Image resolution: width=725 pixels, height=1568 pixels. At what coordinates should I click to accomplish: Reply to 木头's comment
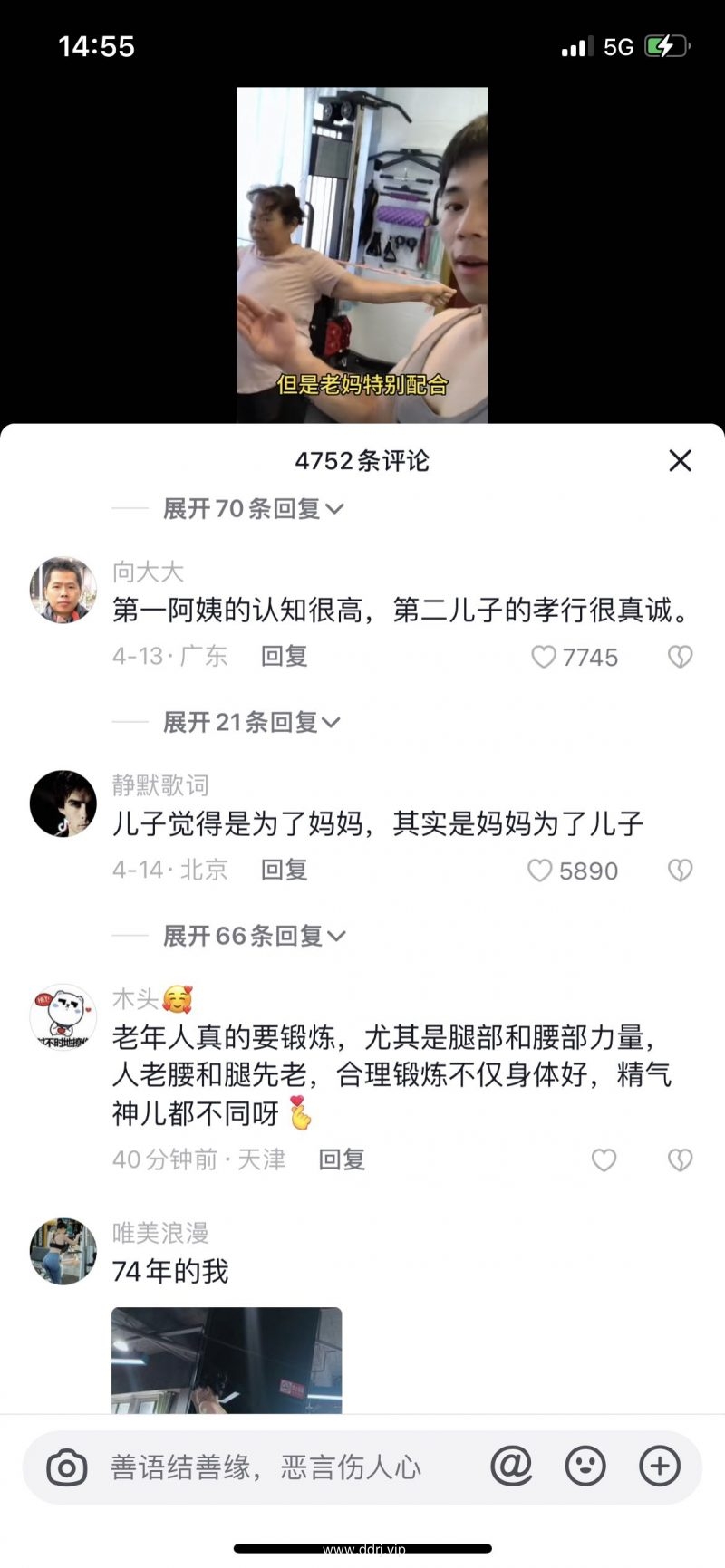[x=342, y=1160]
